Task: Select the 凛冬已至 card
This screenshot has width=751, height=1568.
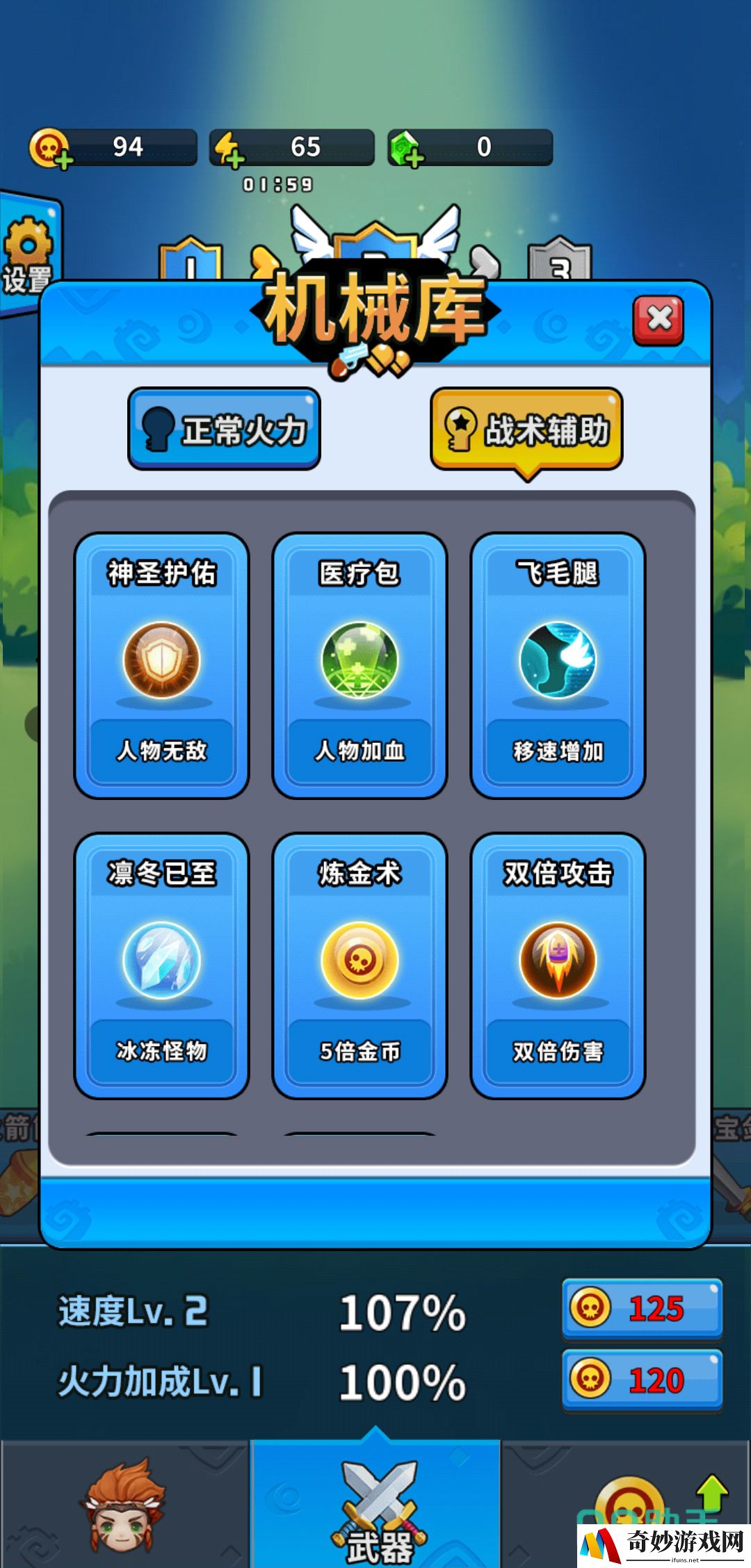Action: tap(161, 965)
